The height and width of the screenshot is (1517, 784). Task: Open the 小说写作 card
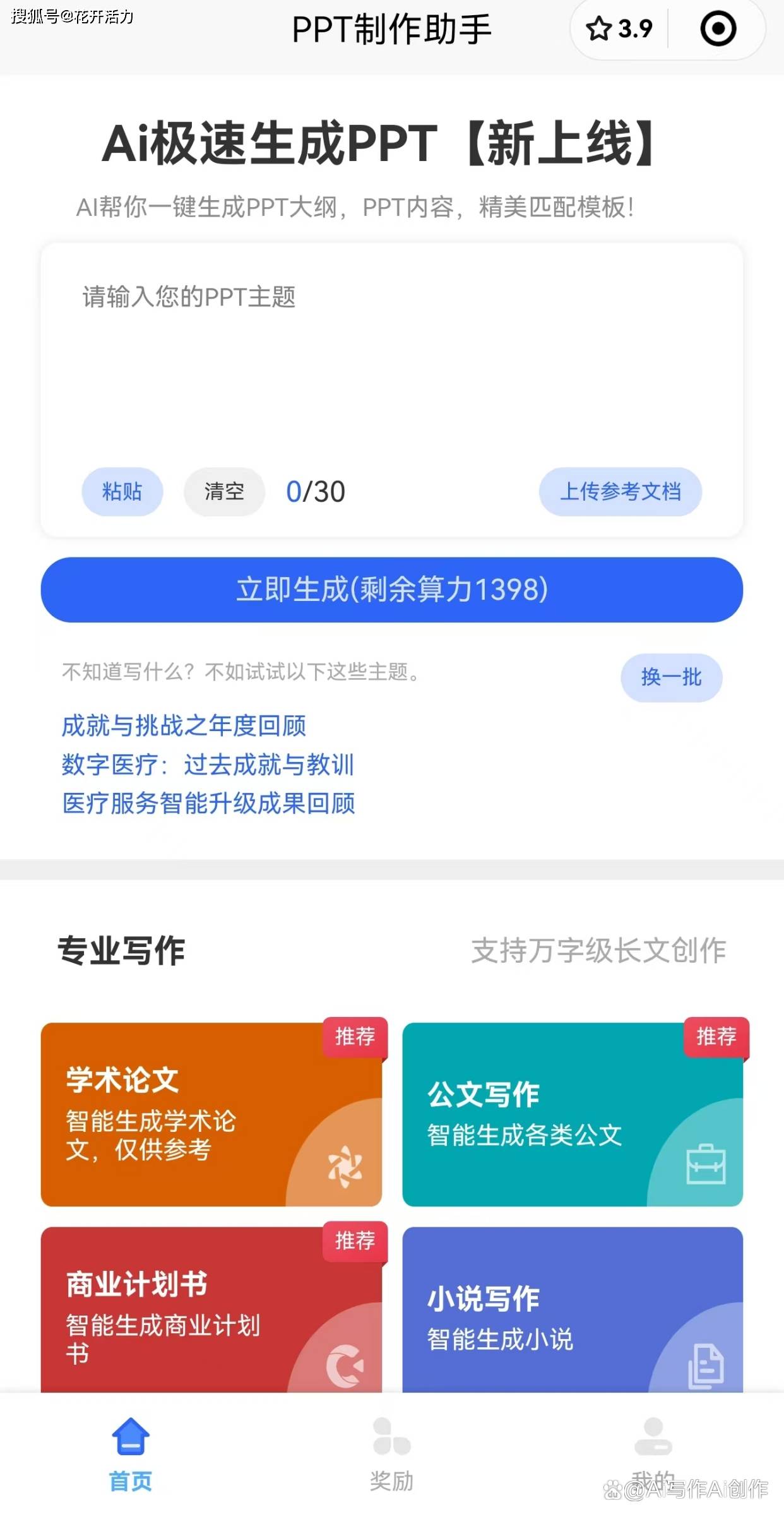(573, 1310)
